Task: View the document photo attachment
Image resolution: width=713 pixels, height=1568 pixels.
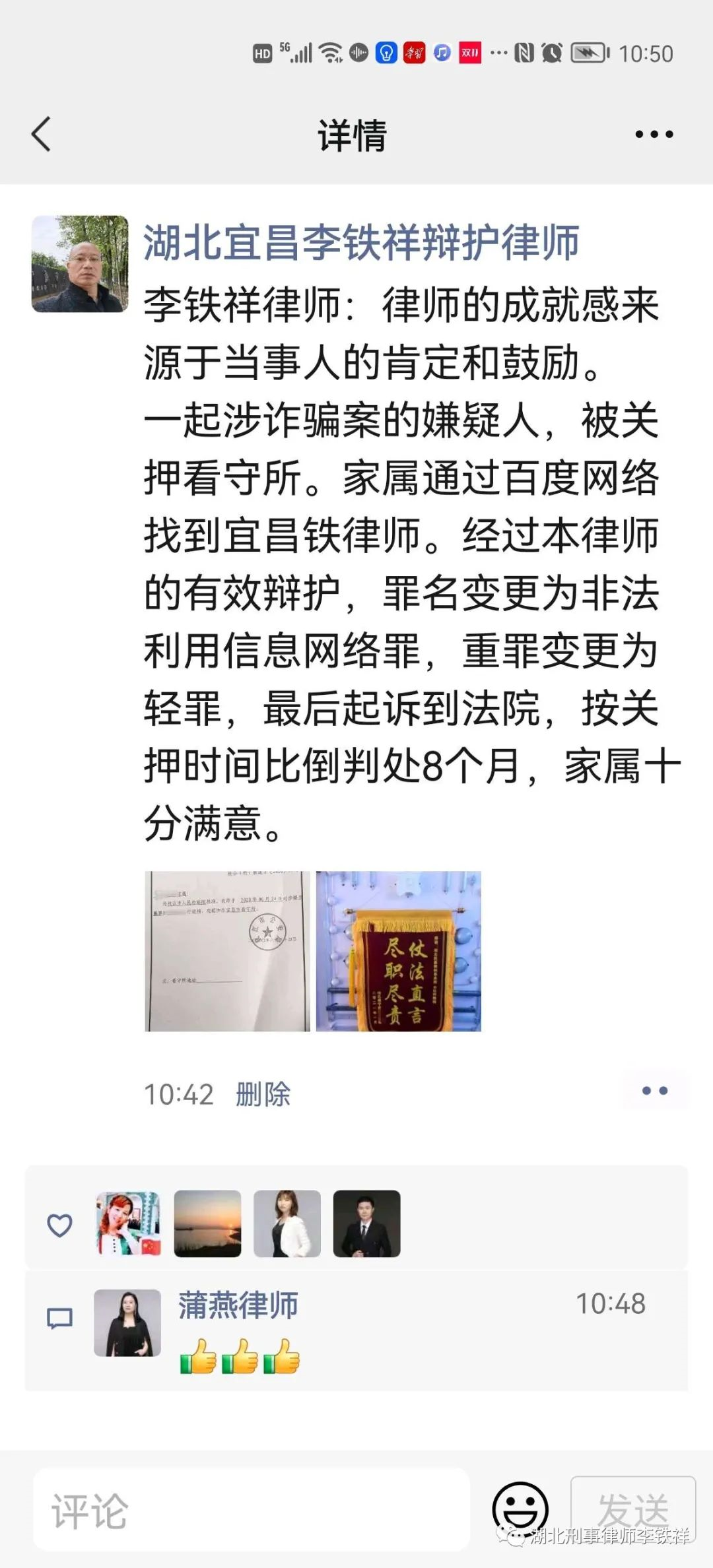Action: coord(227,951)
